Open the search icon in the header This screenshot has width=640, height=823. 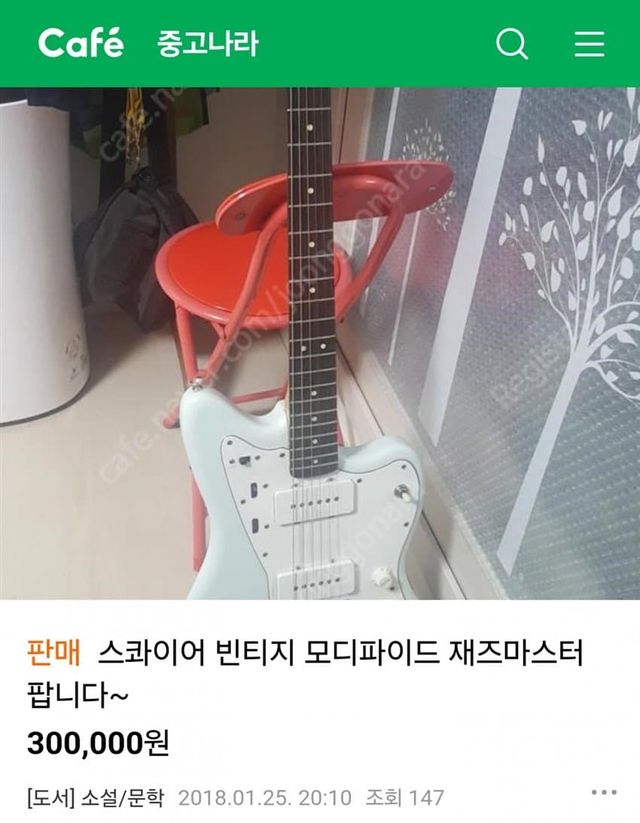(513, 44)
